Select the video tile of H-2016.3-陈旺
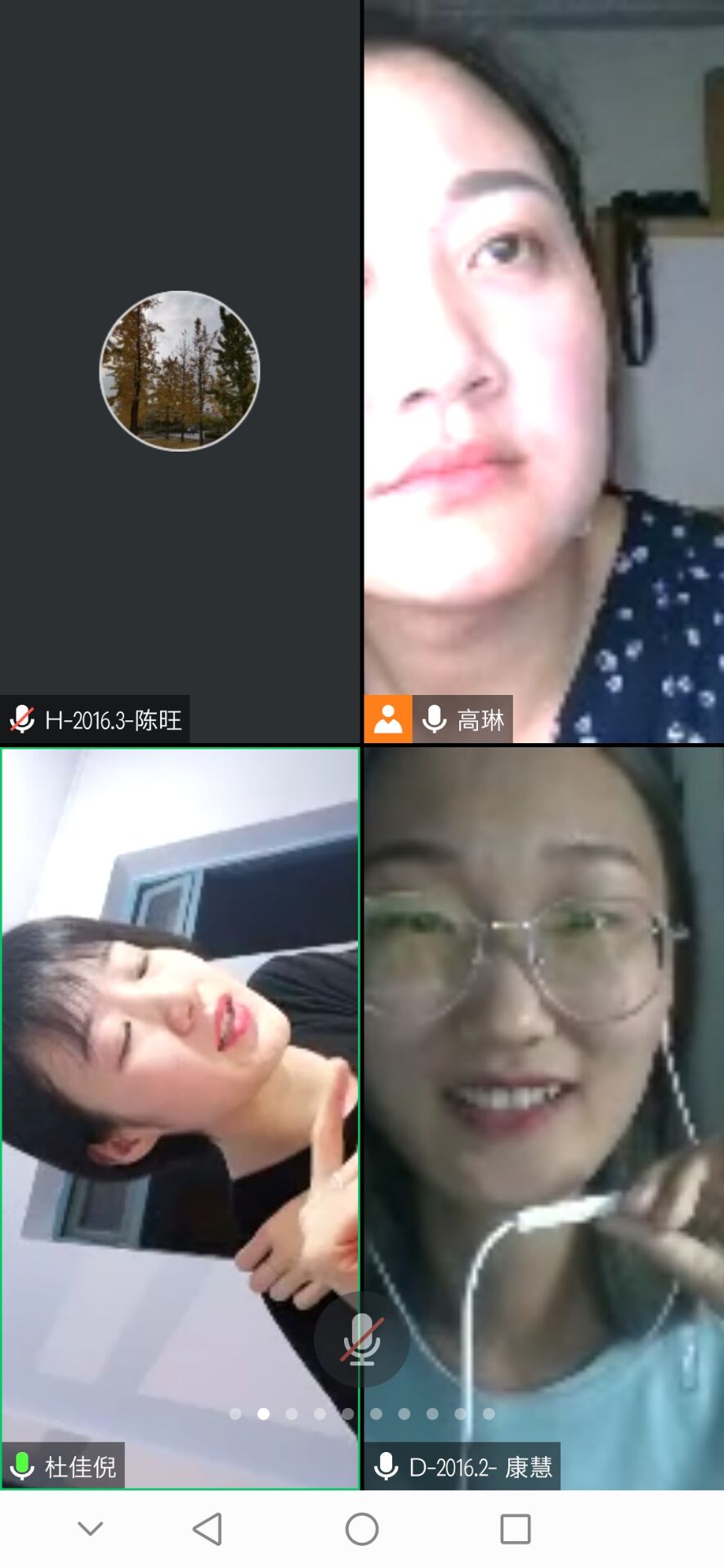Image resolution: width=724 pixels, height=1568 pixels. point(180,372)
